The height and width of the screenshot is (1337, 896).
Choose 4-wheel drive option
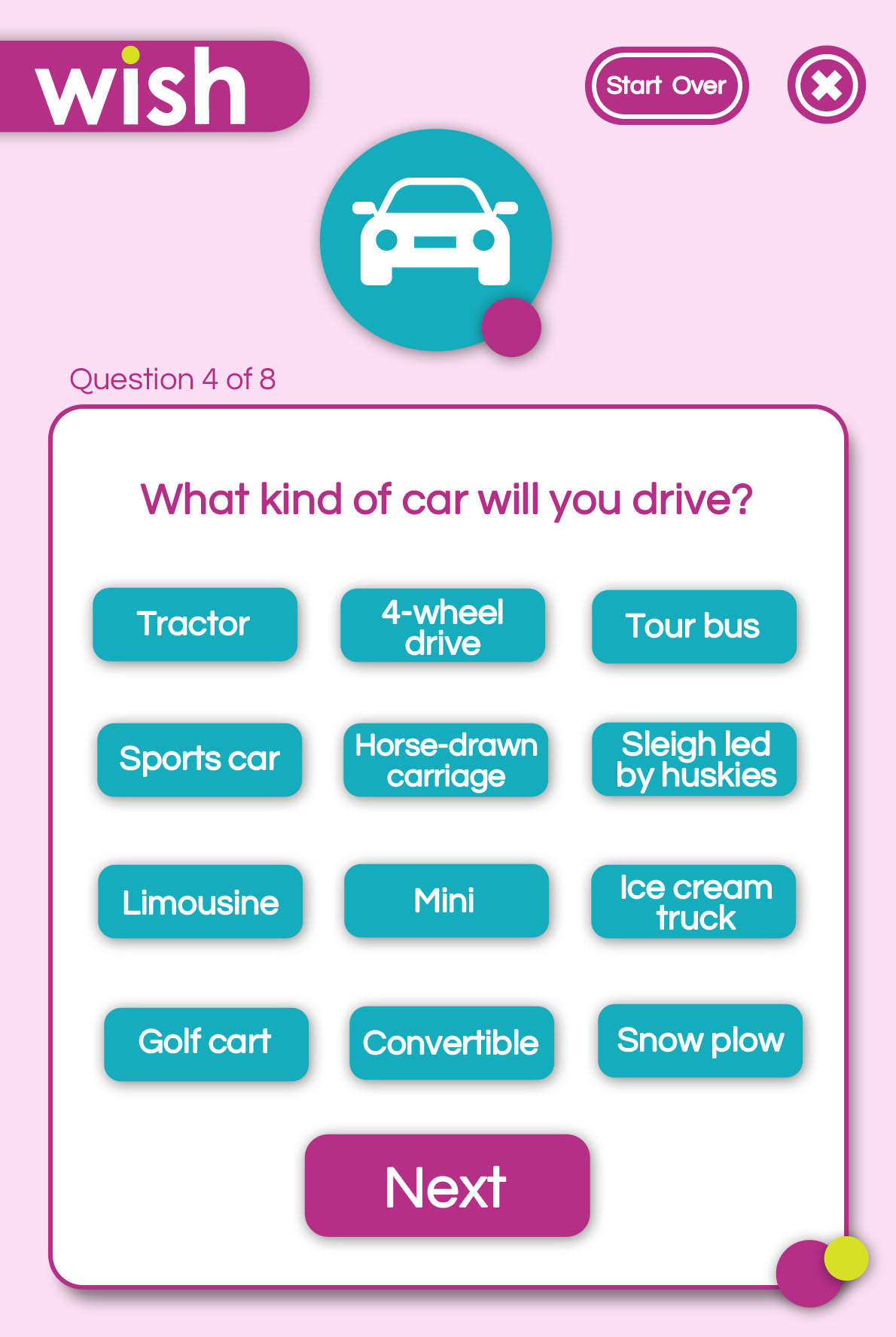pos(443,626)
